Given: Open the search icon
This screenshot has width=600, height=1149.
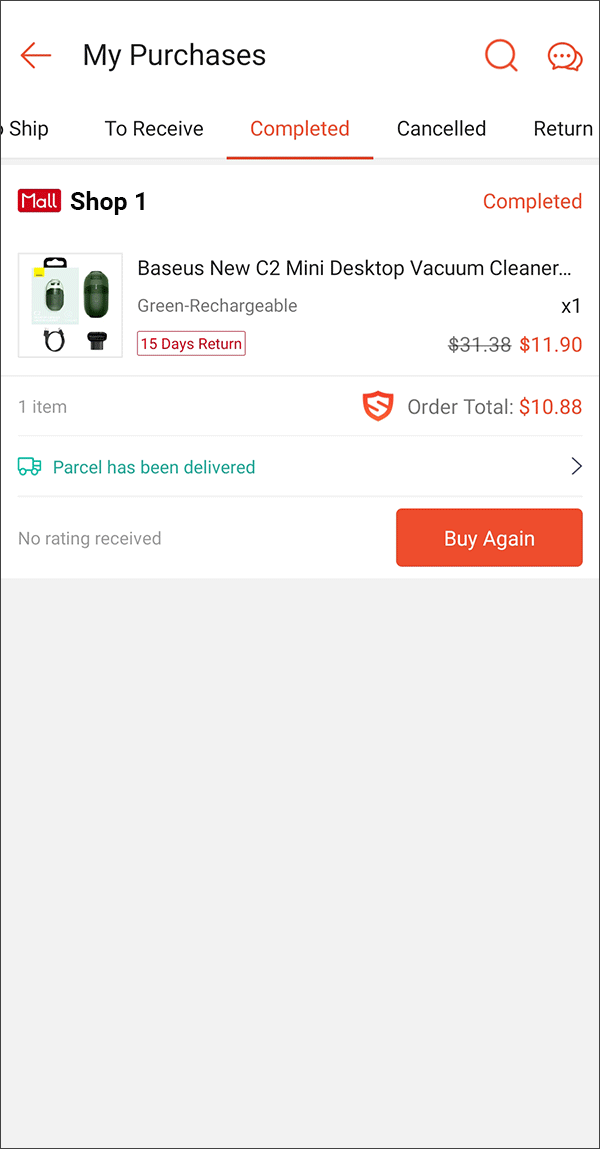Looking at the screenshot, I should tap(501, 55).
